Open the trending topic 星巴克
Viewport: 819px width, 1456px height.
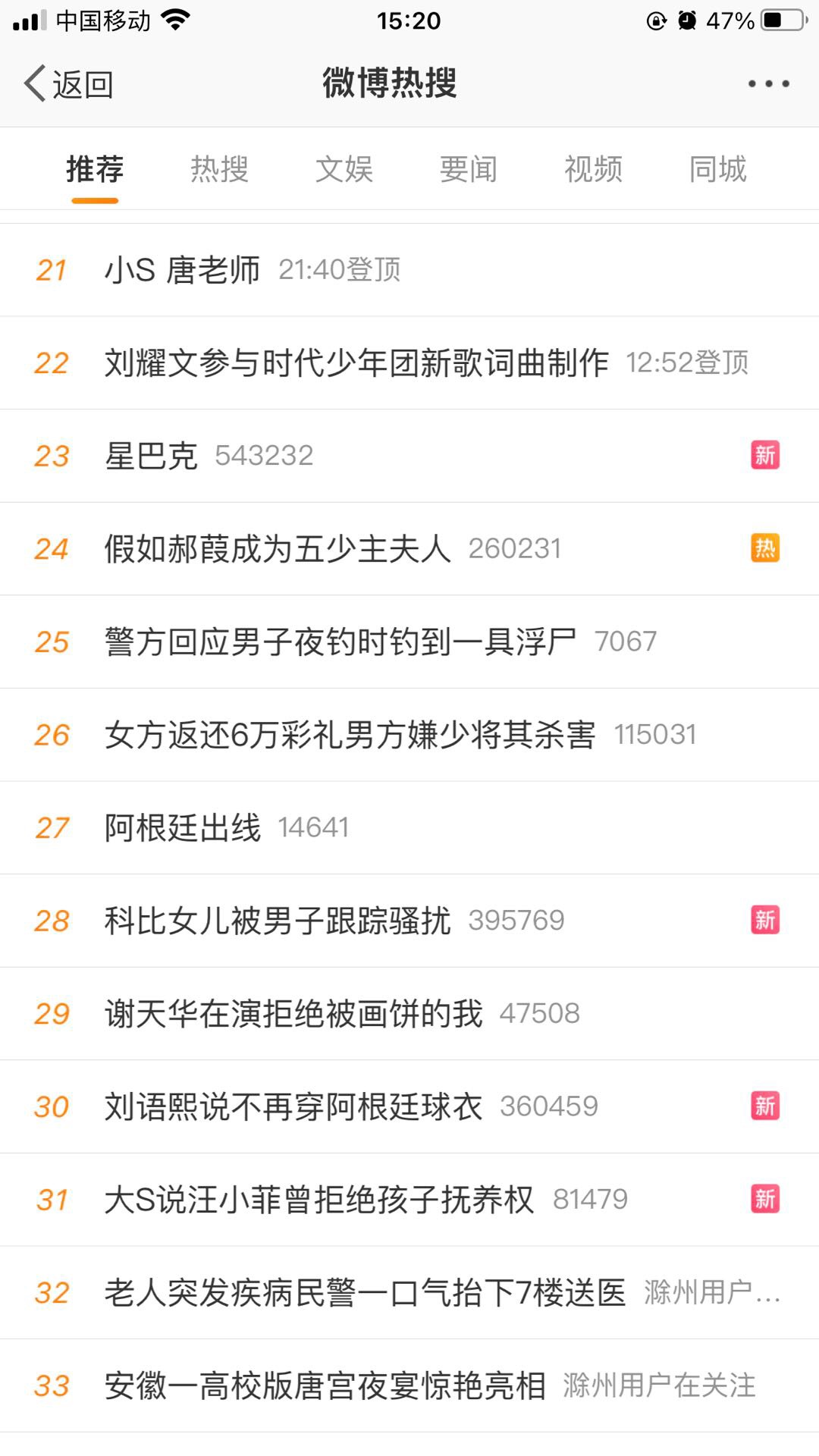152,456
